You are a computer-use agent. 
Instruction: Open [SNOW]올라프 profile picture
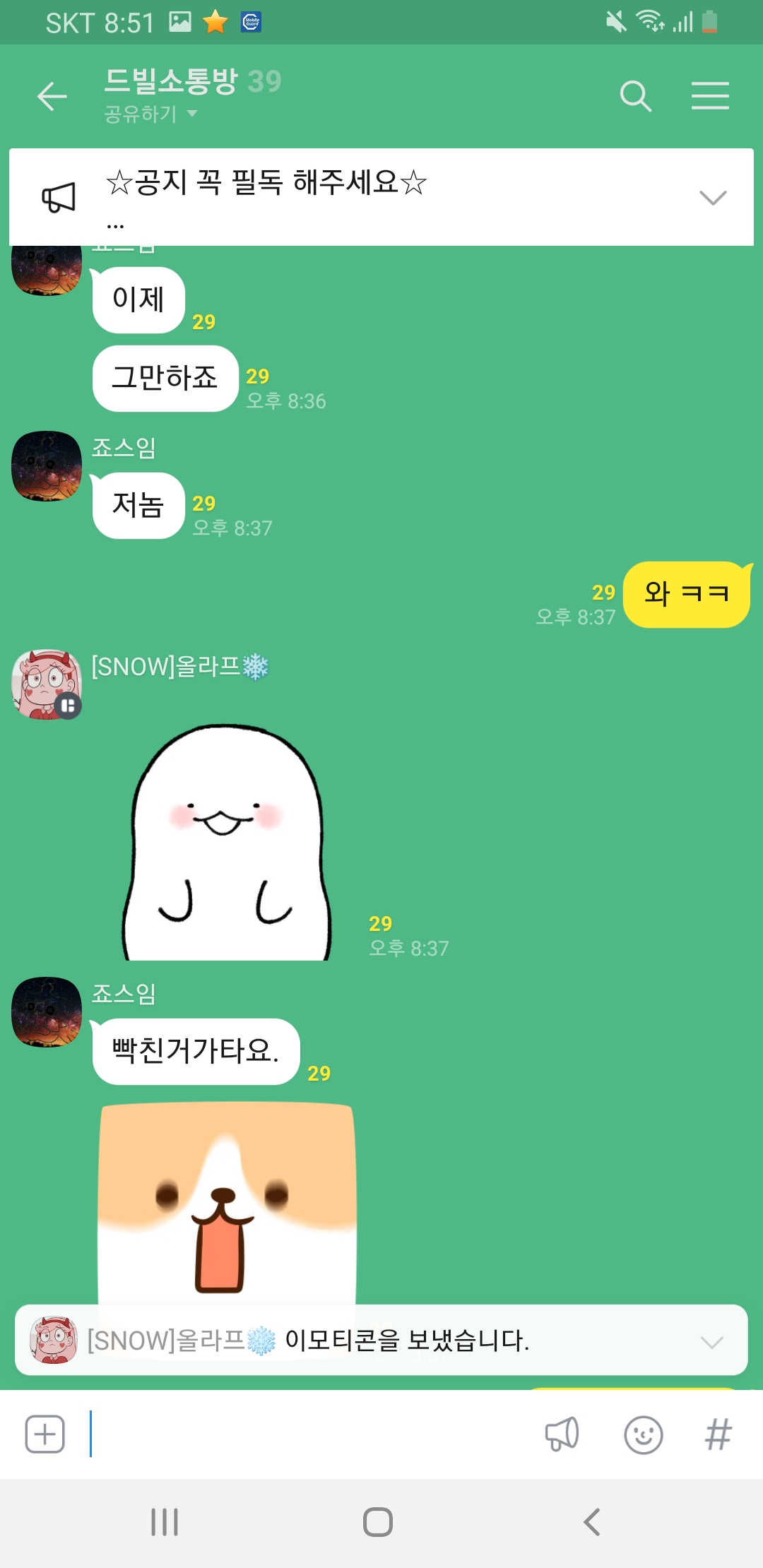click(x=47, y=684)
